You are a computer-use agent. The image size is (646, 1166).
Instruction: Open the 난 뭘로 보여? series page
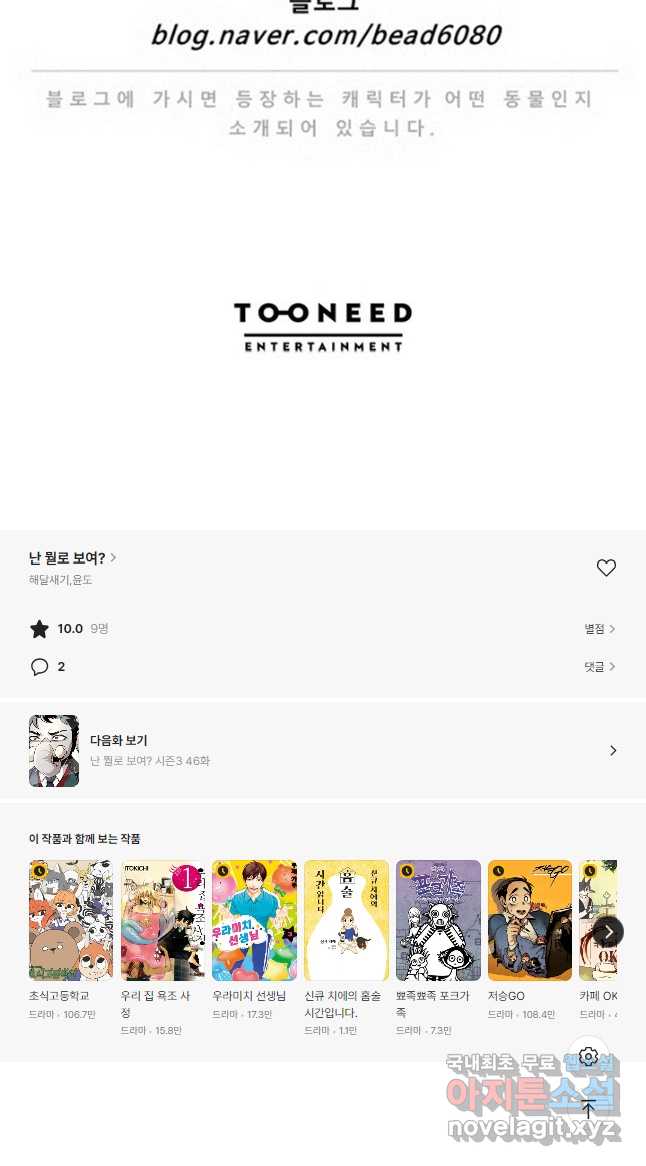(72, 558)
